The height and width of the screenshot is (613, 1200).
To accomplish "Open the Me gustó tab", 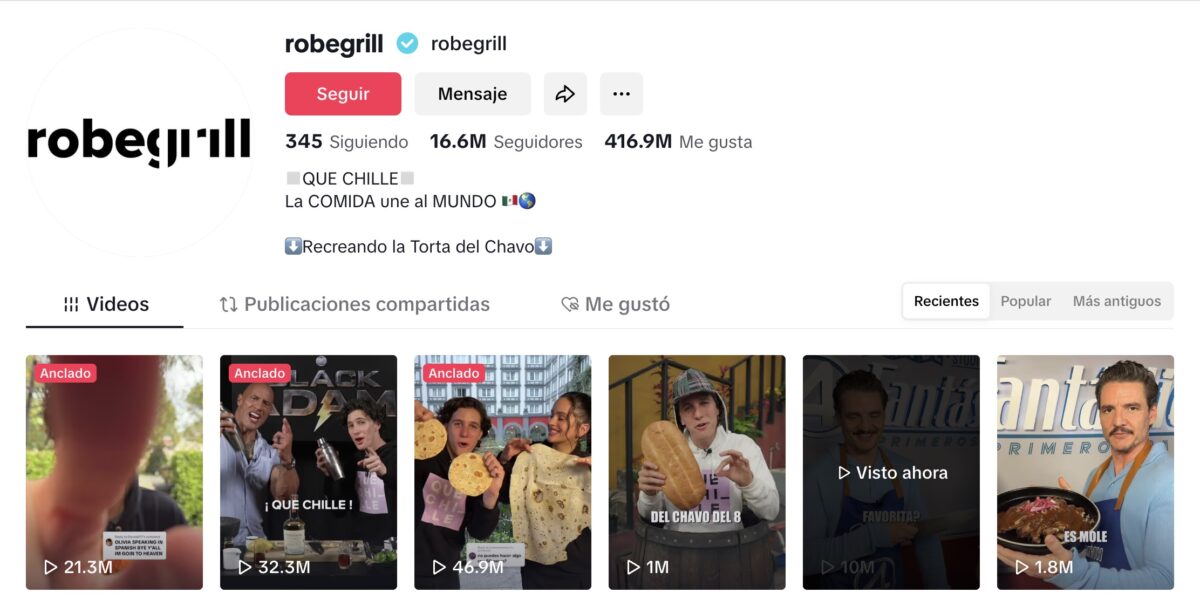I will [615, 305].
